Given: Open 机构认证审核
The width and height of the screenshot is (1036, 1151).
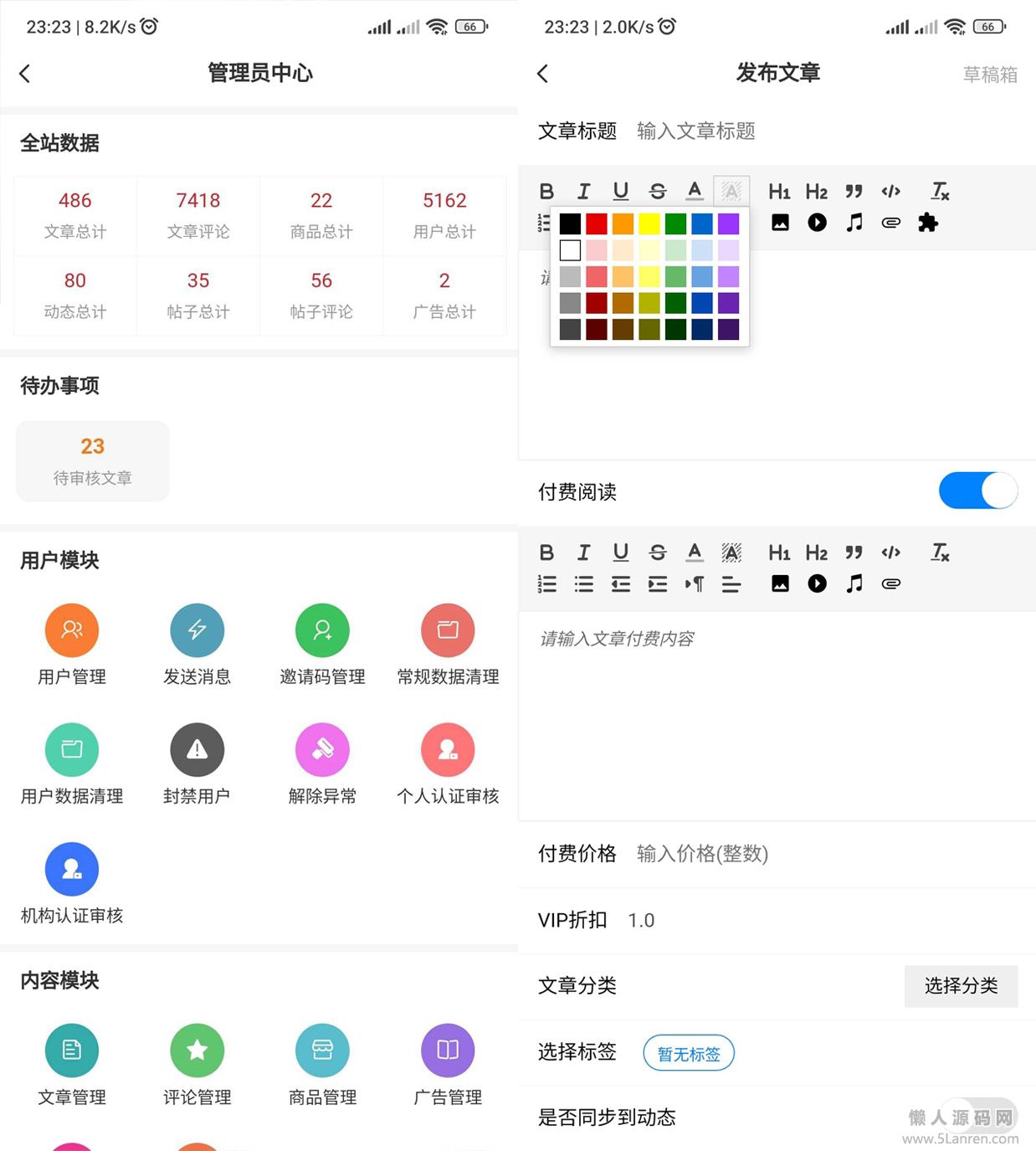Looking at the screenshot, I should (x=72, y=881).
